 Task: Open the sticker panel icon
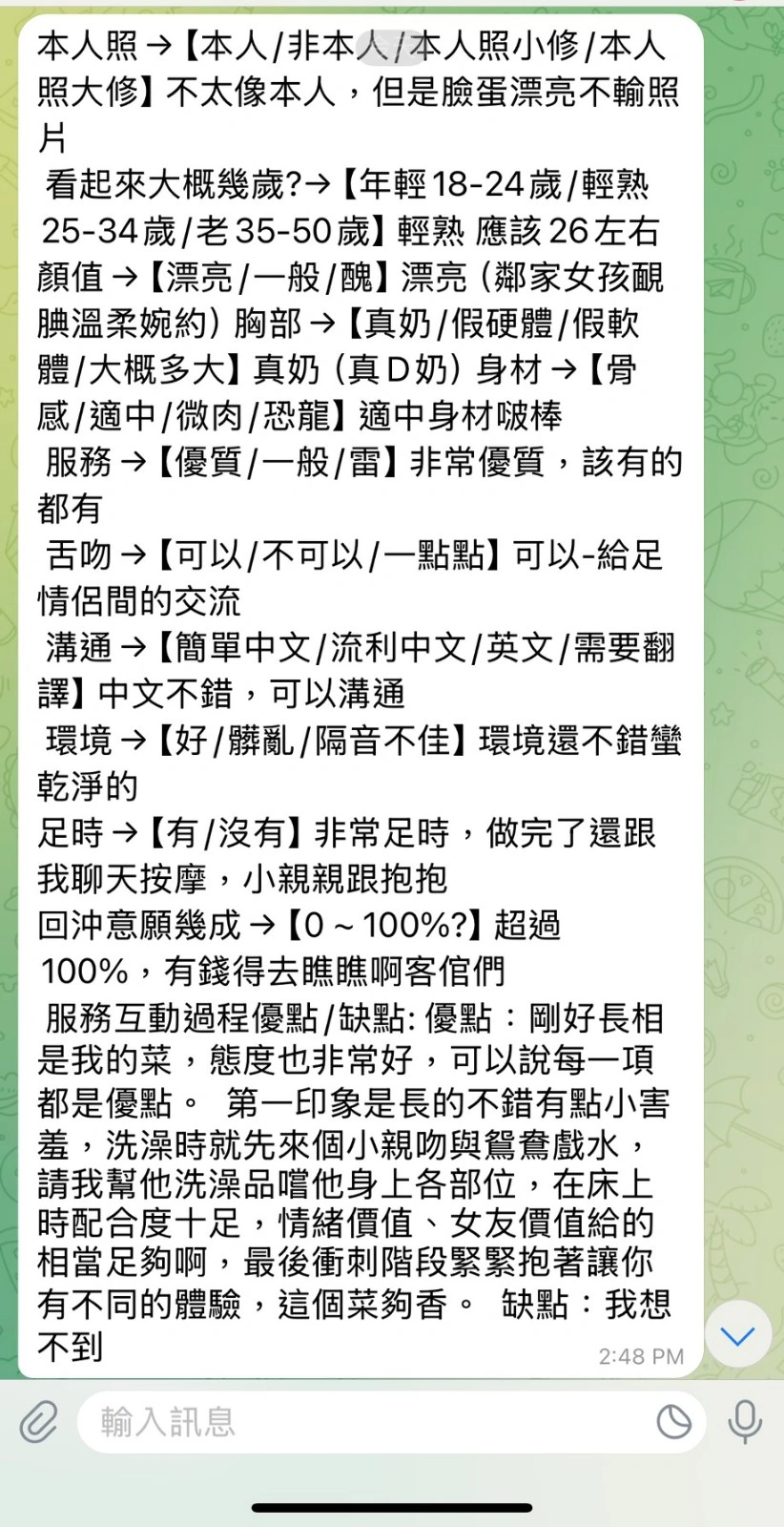[x=674, y=1422]
